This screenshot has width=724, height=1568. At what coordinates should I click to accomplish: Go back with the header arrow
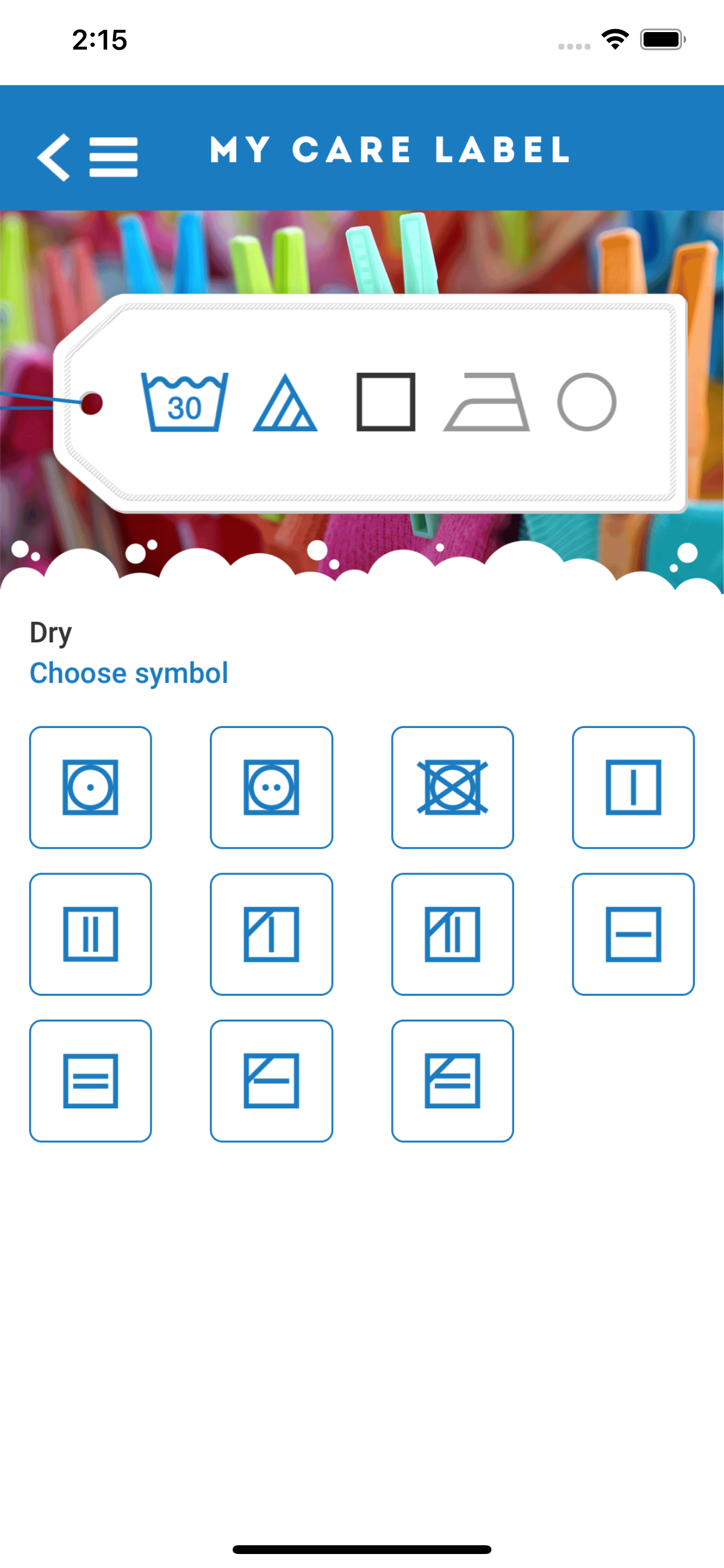tap(54, 157)
